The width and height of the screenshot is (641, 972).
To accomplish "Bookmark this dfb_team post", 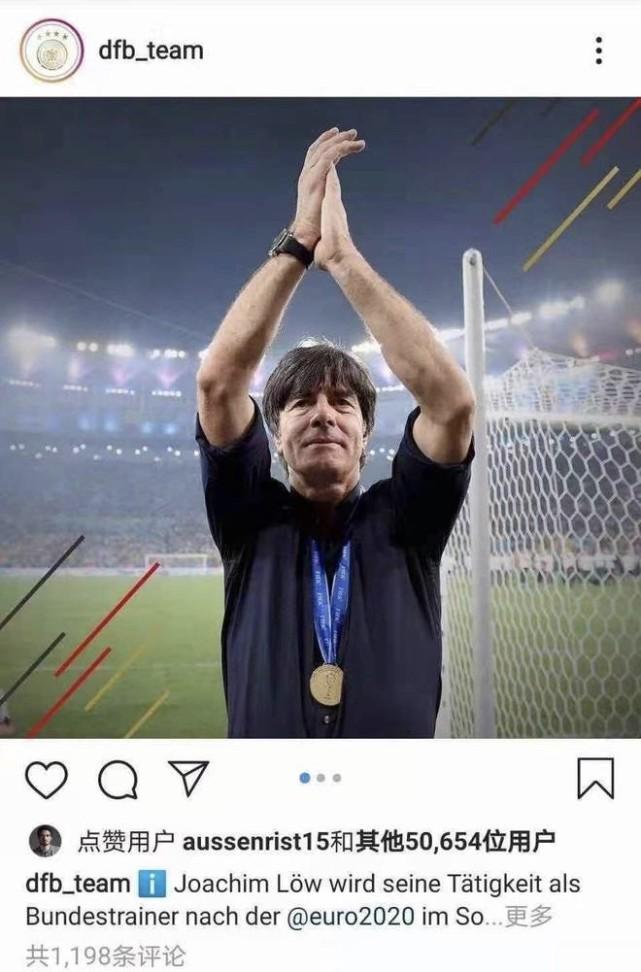I will (x=595, y=778).
